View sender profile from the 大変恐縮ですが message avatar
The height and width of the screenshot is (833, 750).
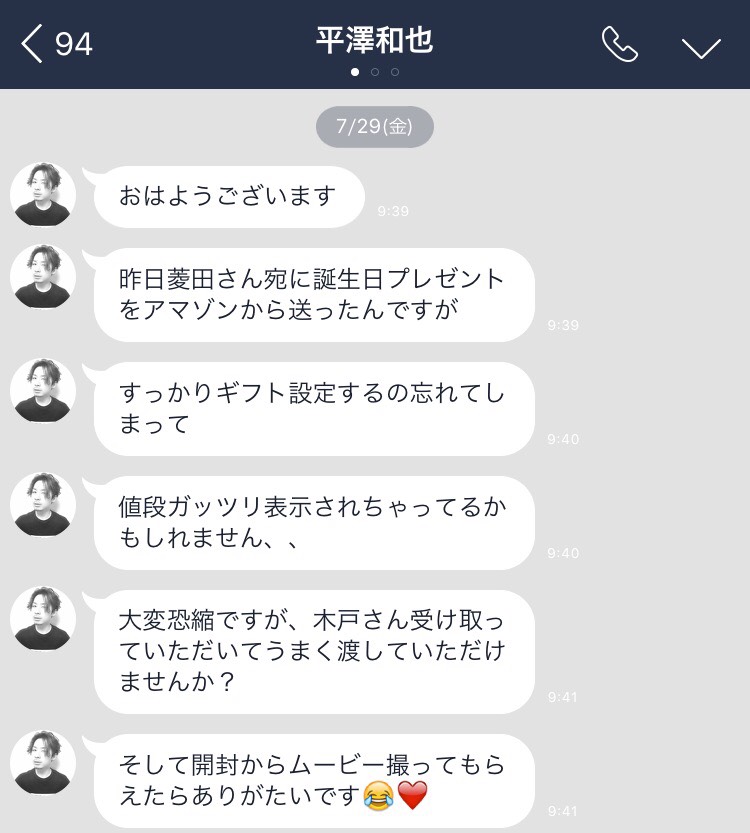click(x=43, y=618)
